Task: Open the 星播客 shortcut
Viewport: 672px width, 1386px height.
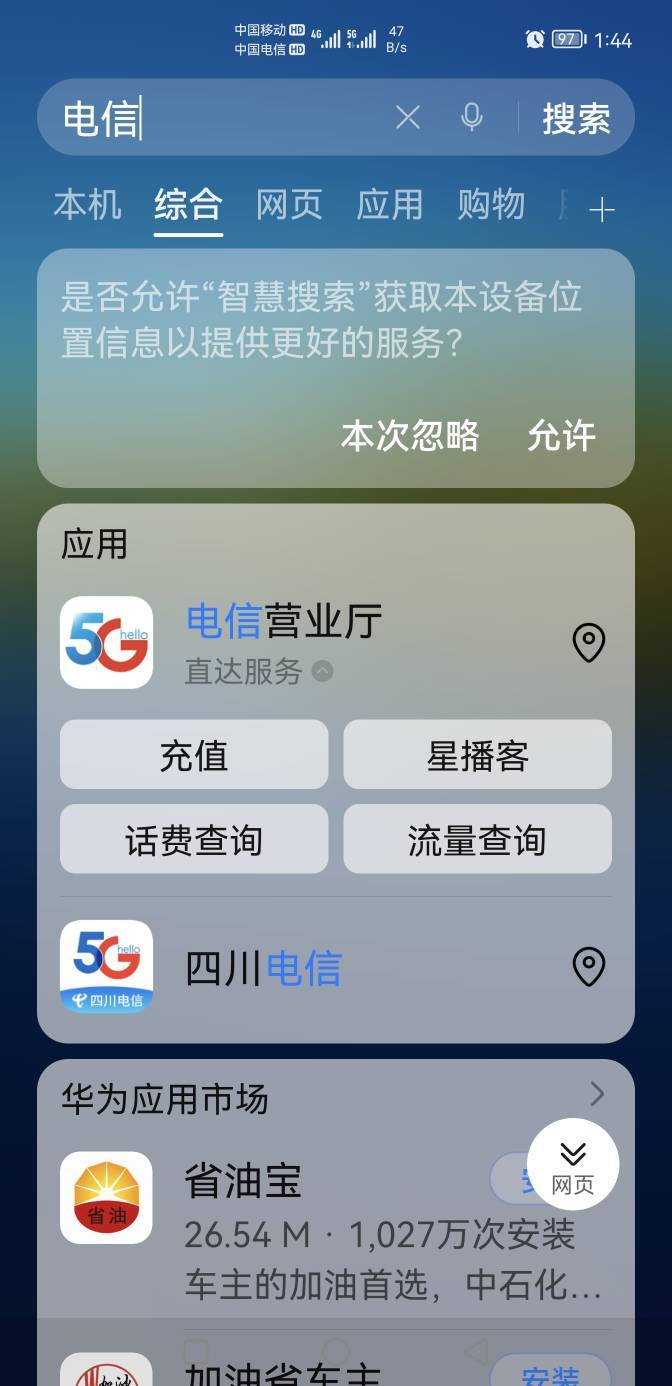Action: (x=478, y=755)
